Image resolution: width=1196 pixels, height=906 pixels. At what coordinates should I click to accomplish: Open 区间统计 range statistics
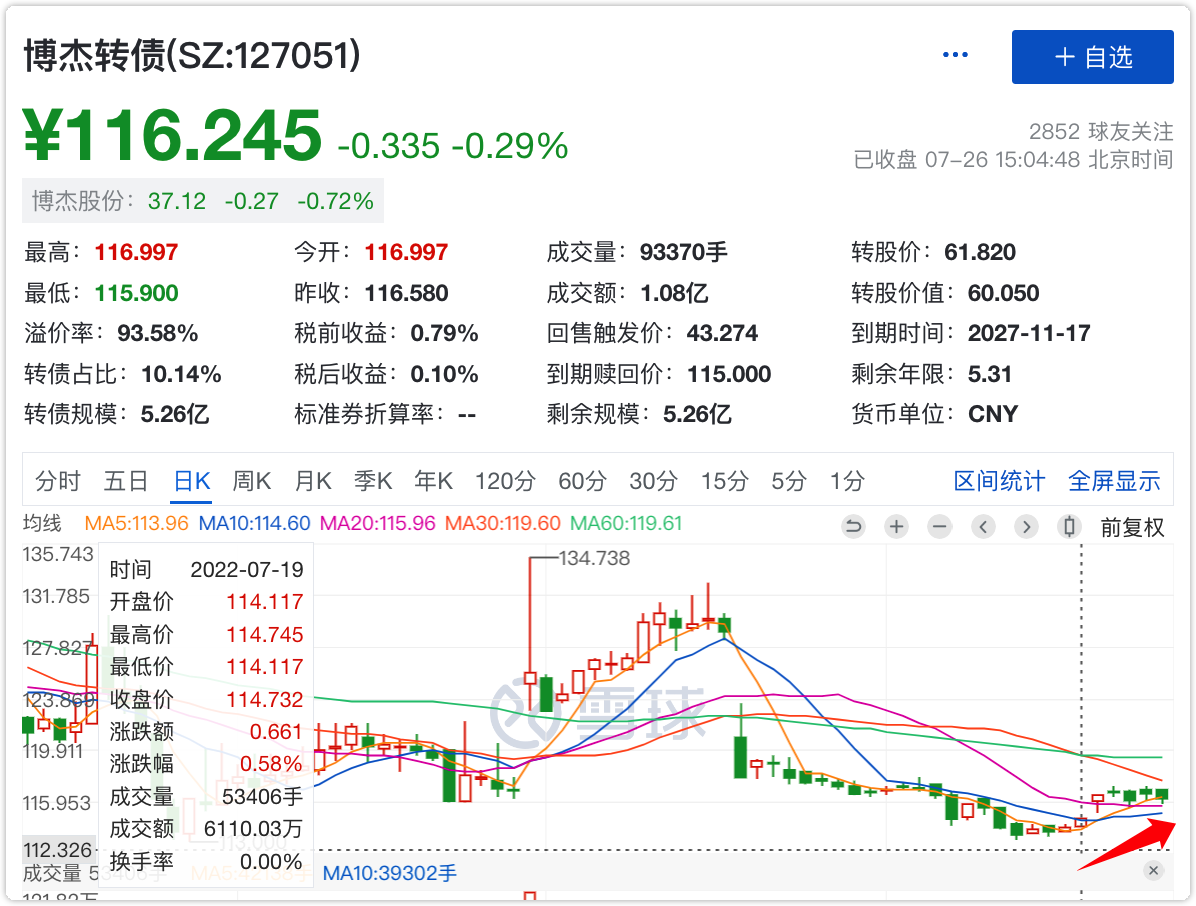click(999, 482)
